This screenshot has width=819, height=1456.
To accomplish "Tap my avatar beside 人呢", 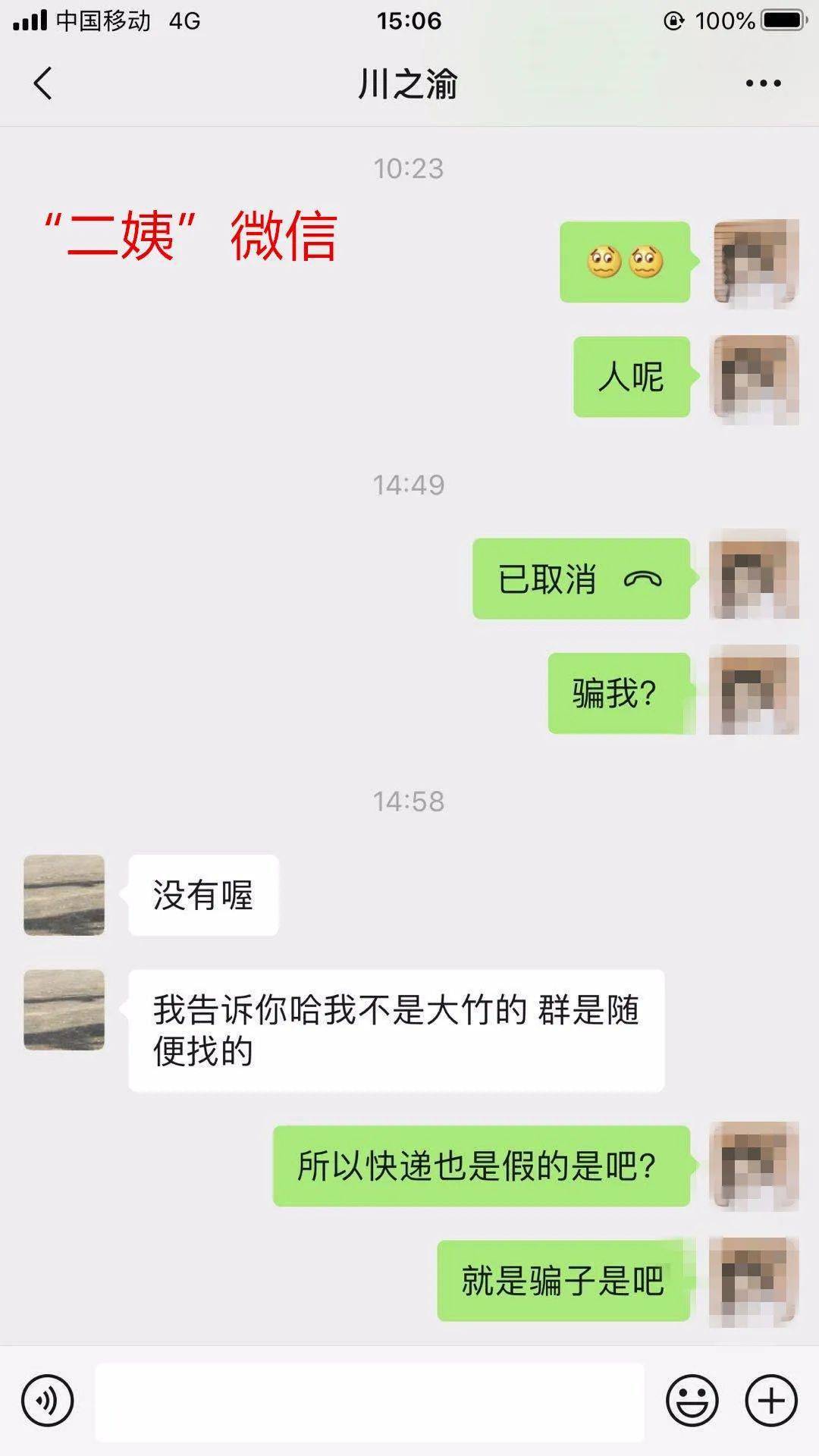I will 755,378.
